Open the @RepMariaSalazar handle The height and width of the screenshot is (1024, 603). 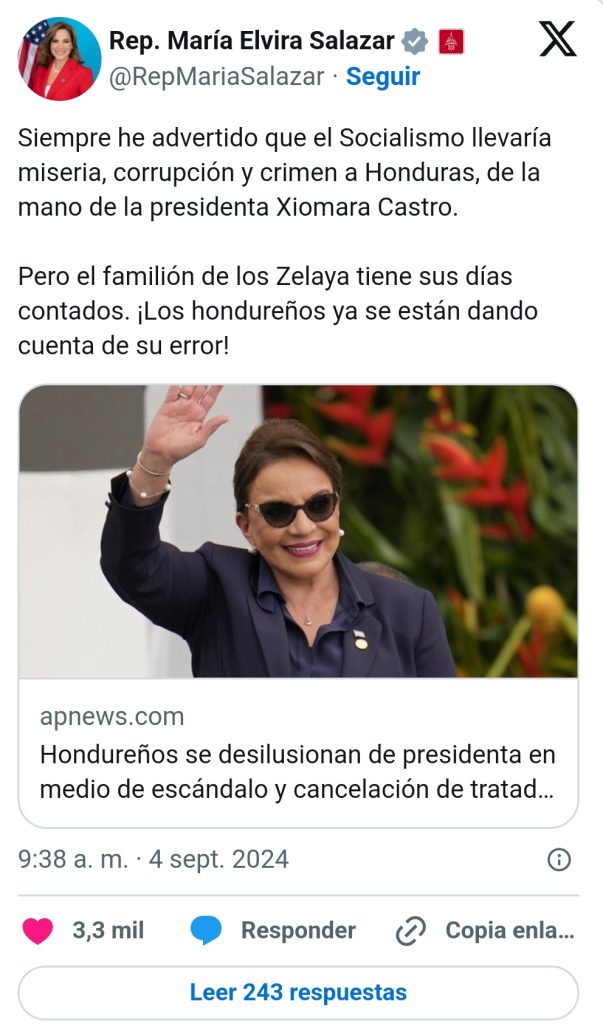(x=216, y=76)
